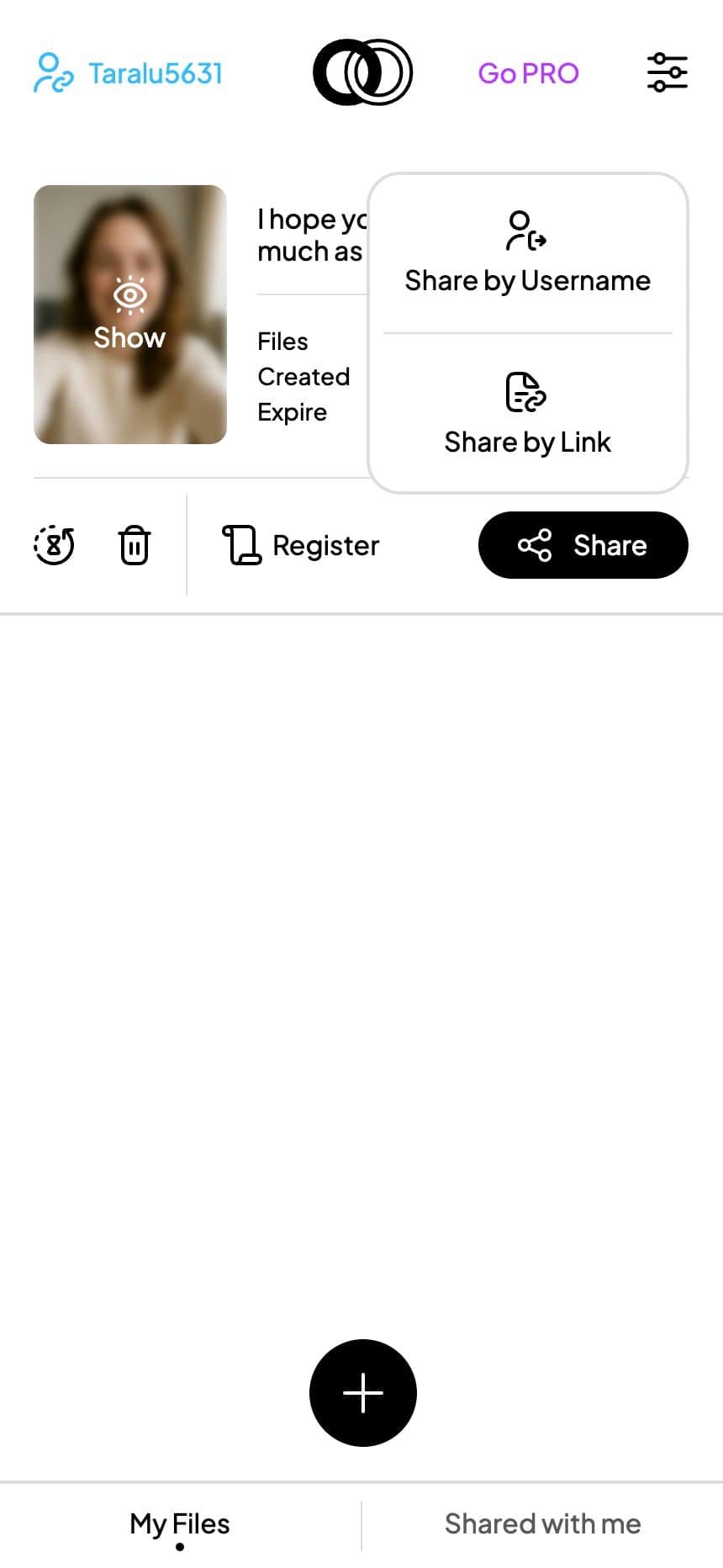Open the settings sliders icon
This screenshot has height=1568, width=723.
tap(667, 72)
